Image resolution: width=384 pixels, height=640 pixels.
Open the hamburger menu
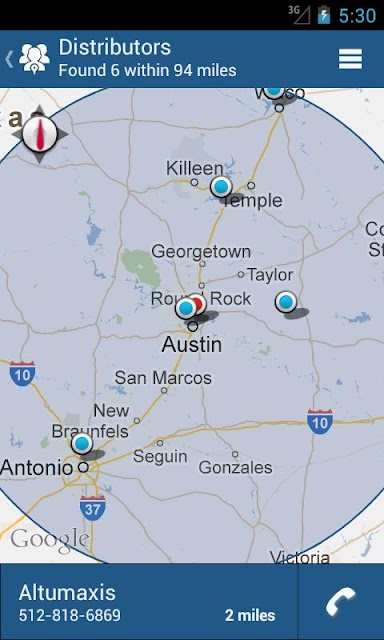click(x=350, y=59)
